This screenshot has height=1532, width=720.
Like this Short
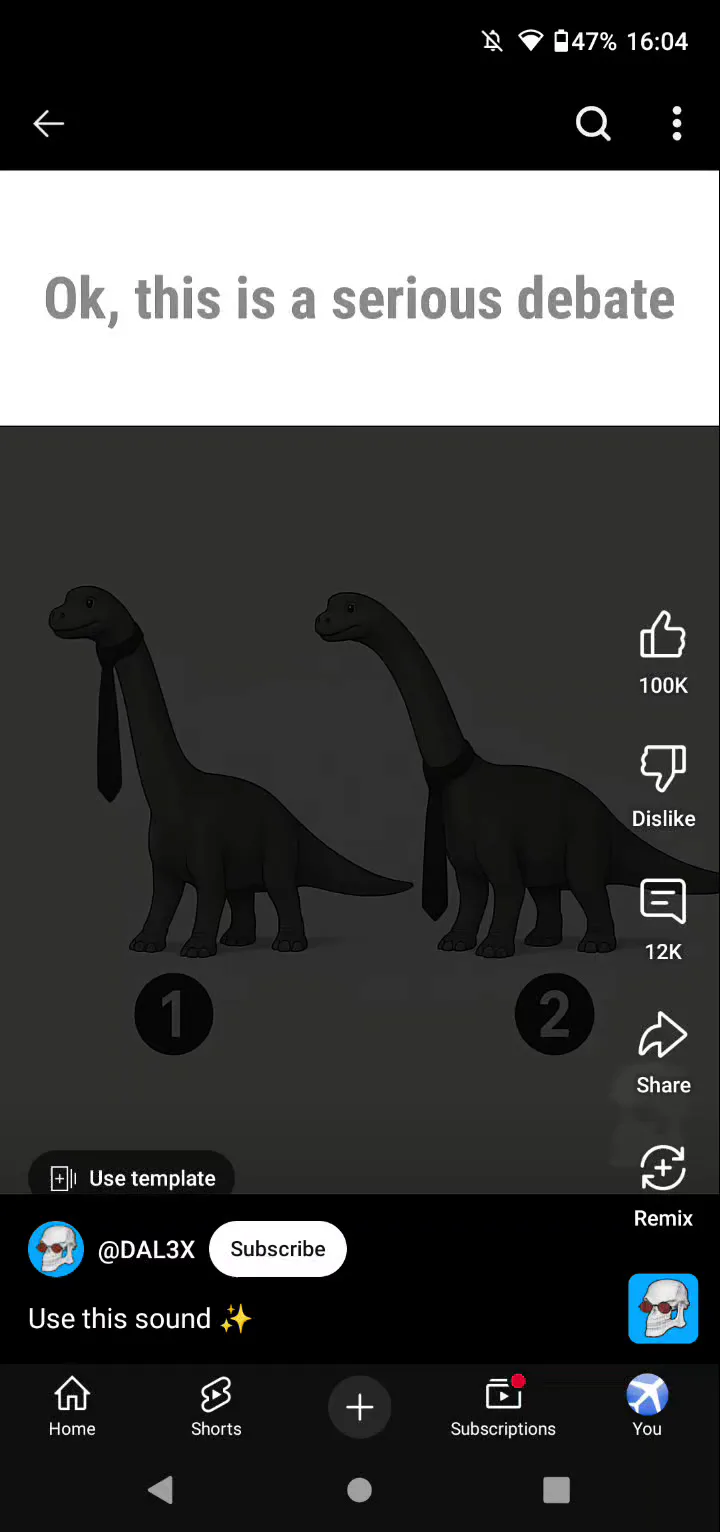663,635
